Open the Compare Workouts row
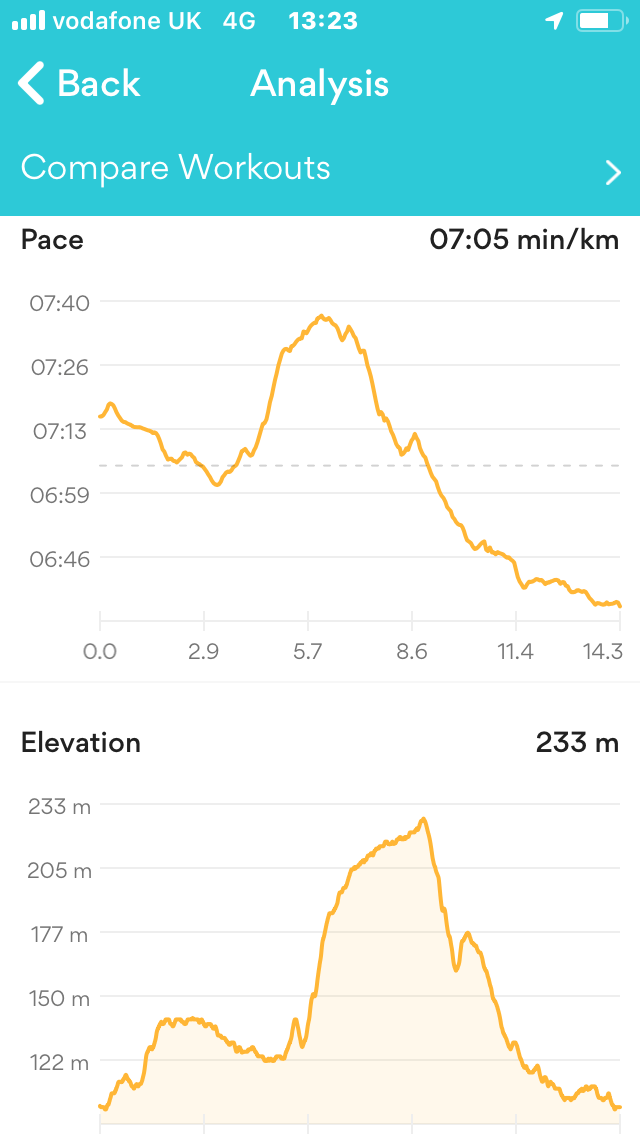This screenshot has width=640, height=1136. pos(320,168)
